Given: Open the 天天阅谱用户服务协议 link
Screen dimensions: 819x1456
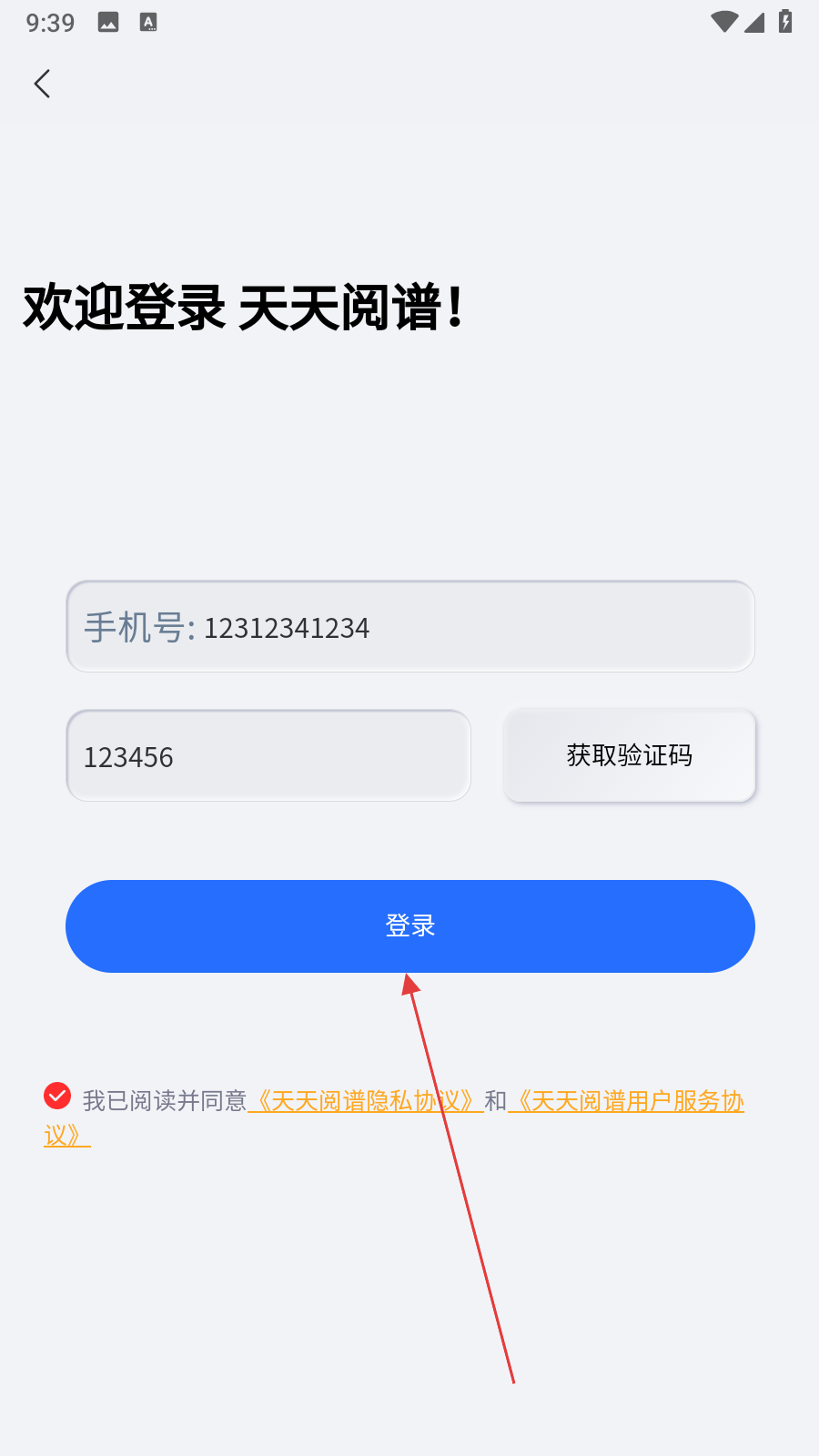Looking at the screenshot, I should click(x=628, y=1102).
